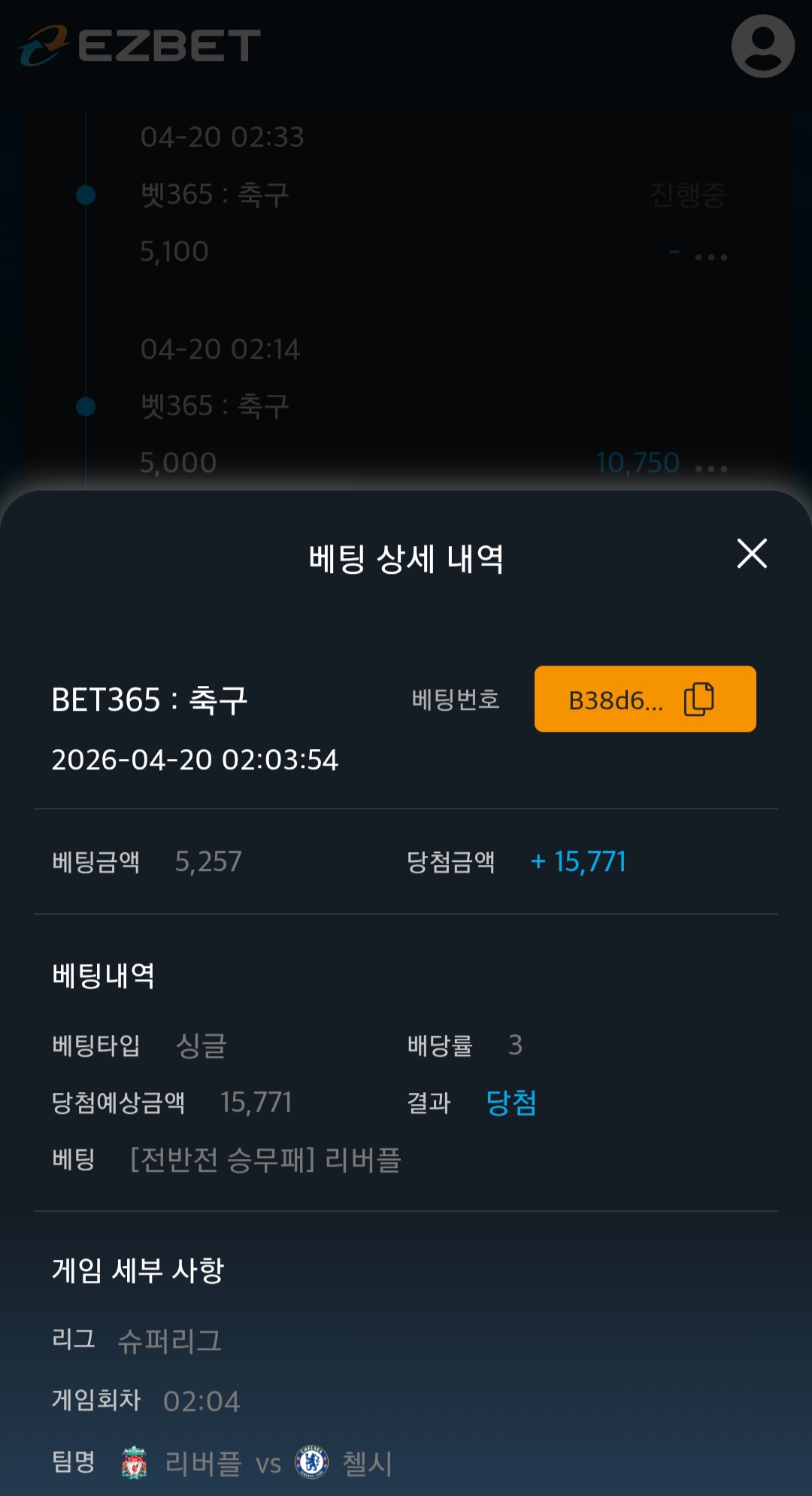Click the EZBET logo
This screenshot has width=812, height=1496.
click(139, 45)
